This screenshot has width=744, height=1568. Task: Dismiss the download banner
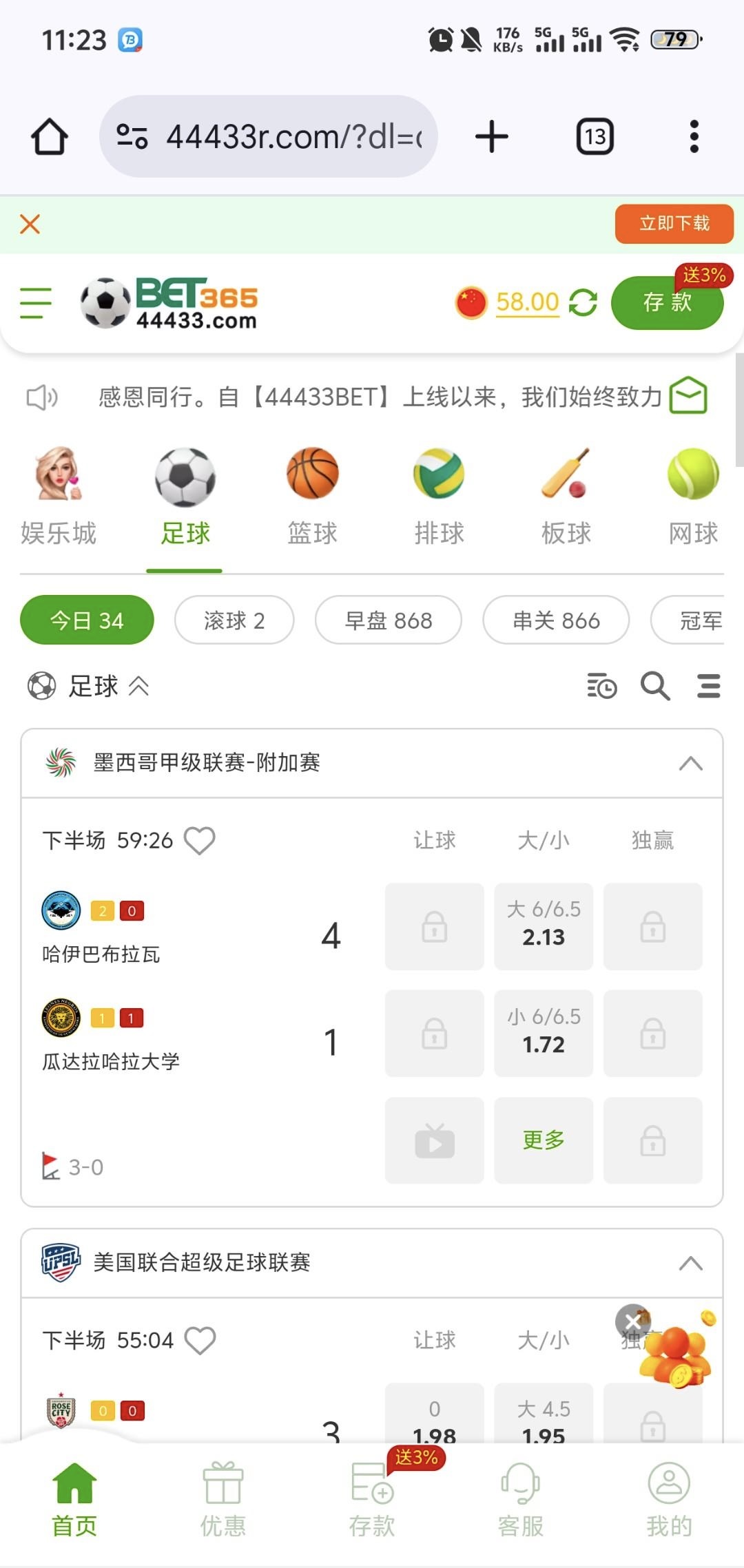30,224
